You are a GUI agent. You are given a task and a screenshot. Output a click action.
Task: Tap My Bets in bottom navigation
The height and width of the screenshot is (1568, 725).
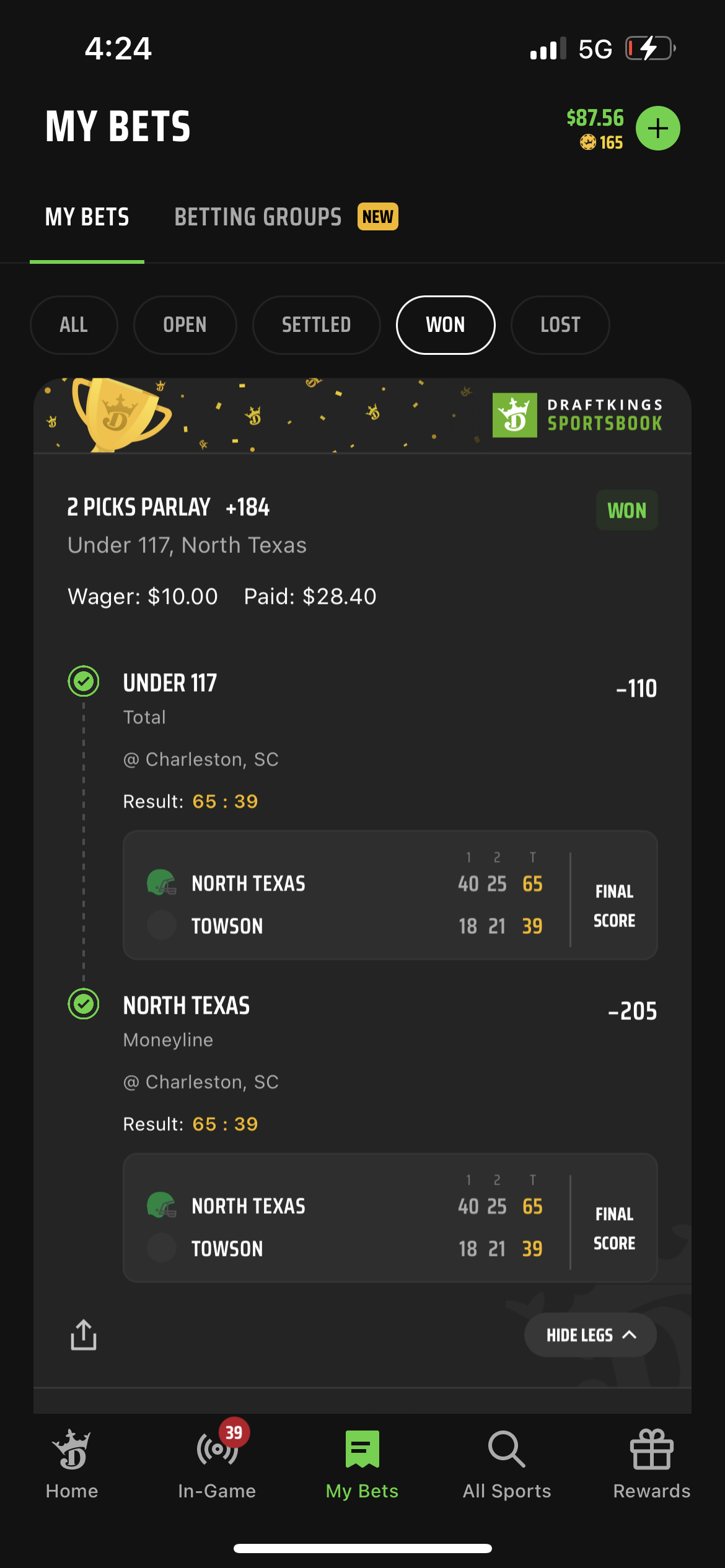pos(362,1465)
